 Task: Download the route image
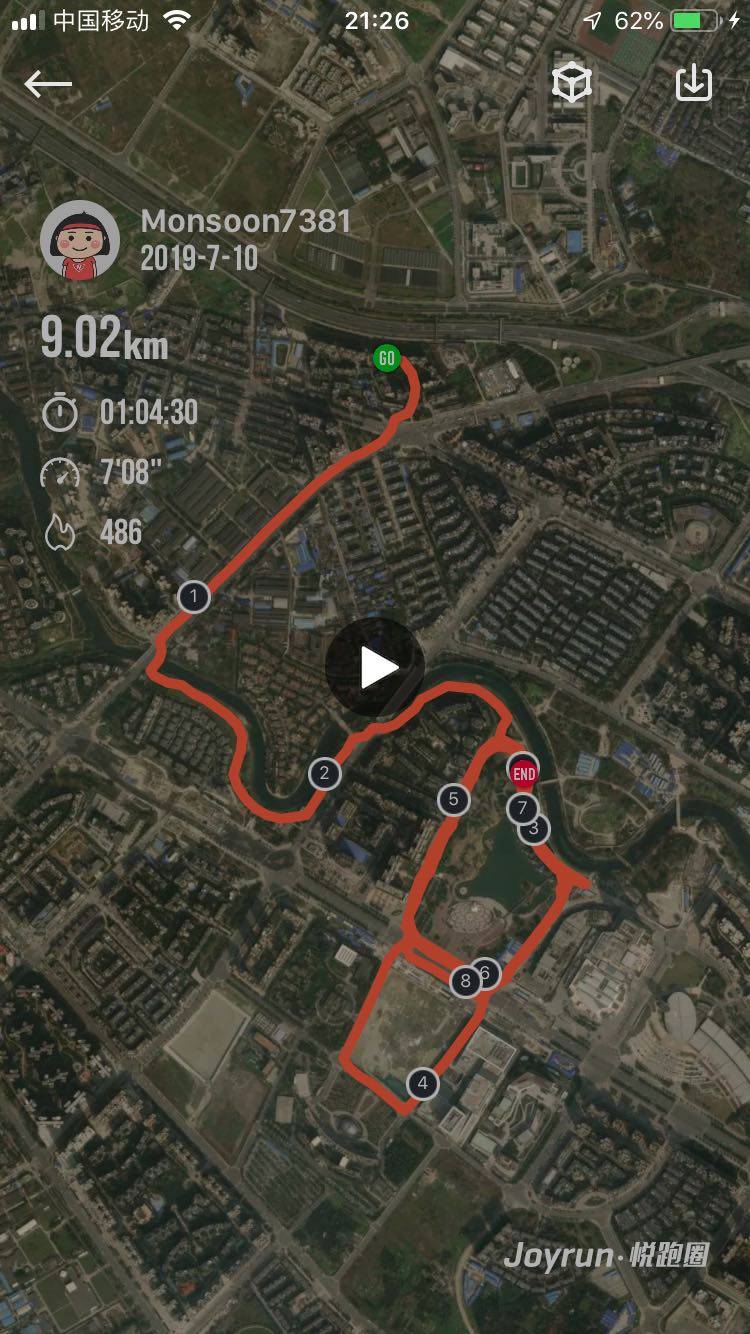[693, 84]
